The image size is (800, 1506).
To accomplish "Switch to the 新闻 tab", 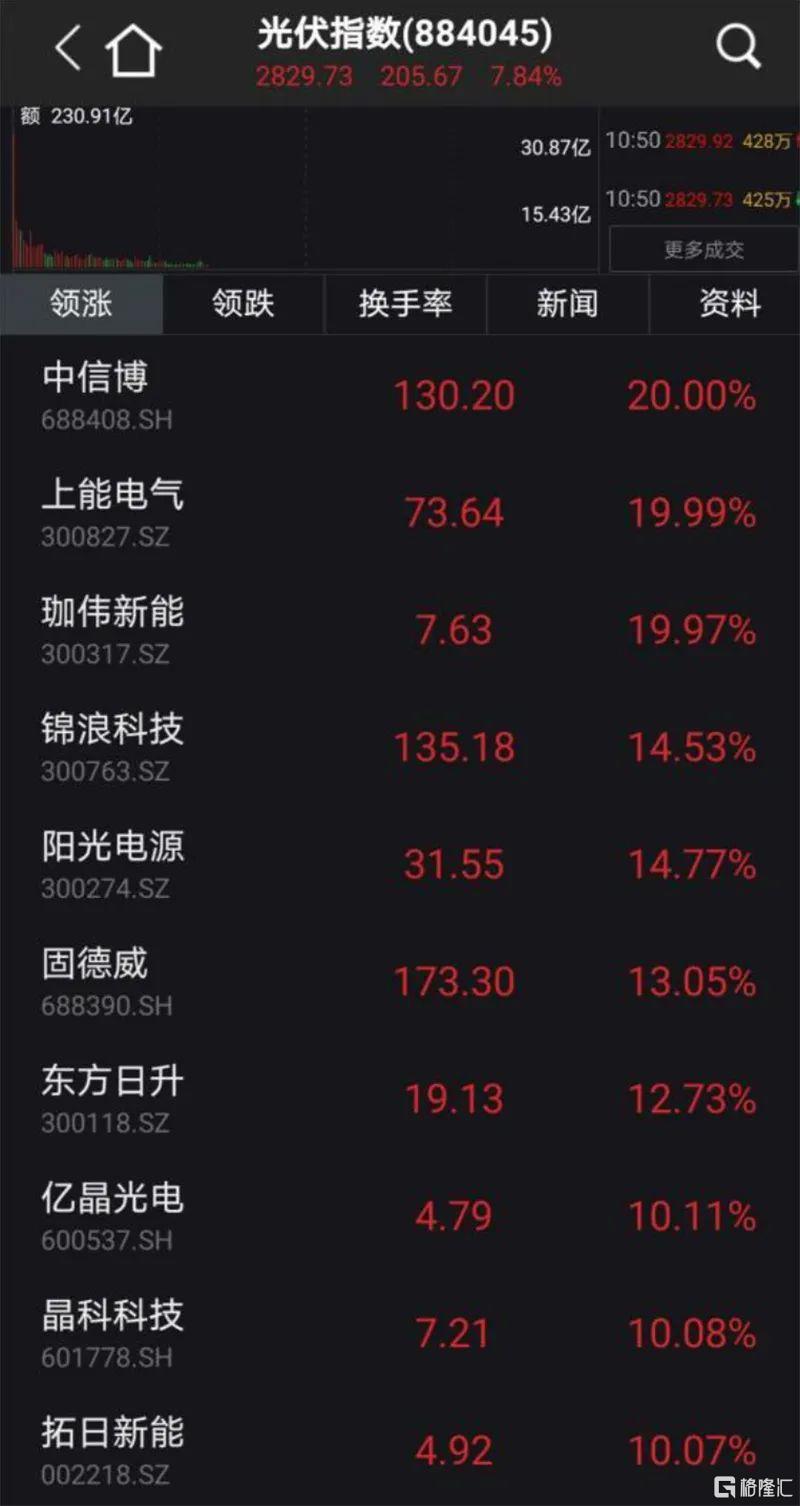I will click(567, 304).
